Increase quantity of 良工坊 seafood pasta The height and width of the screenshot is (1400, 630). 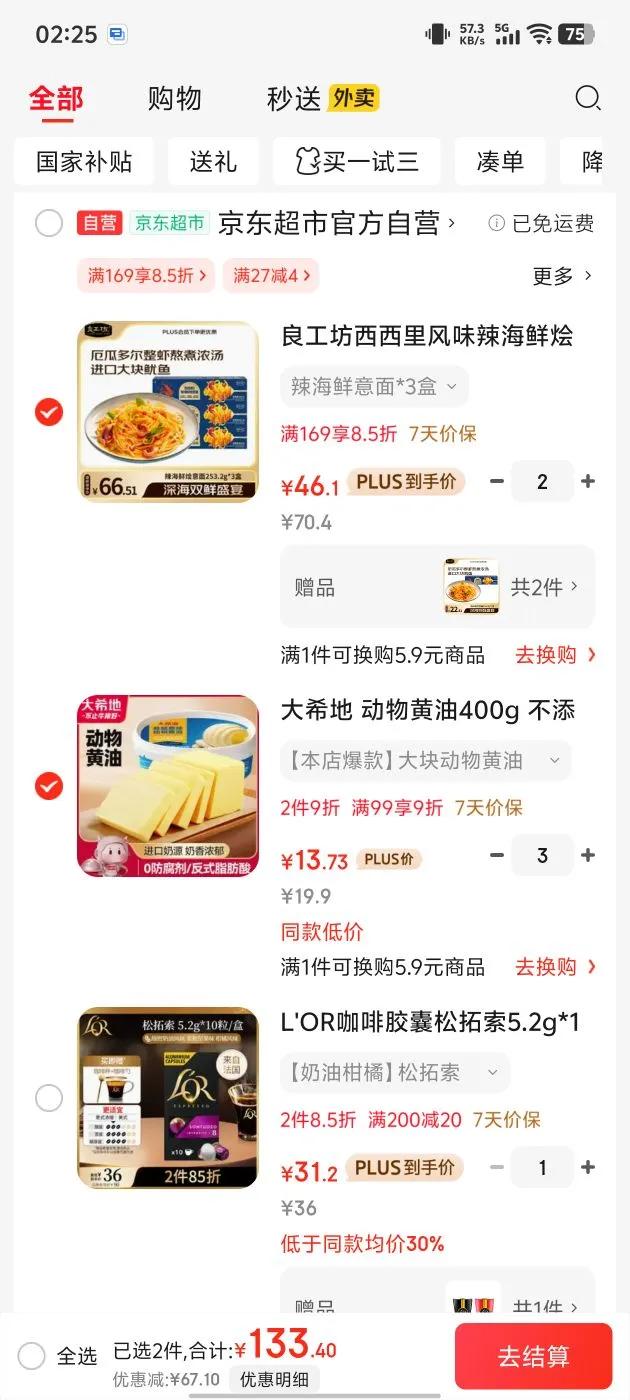point(588,481)
